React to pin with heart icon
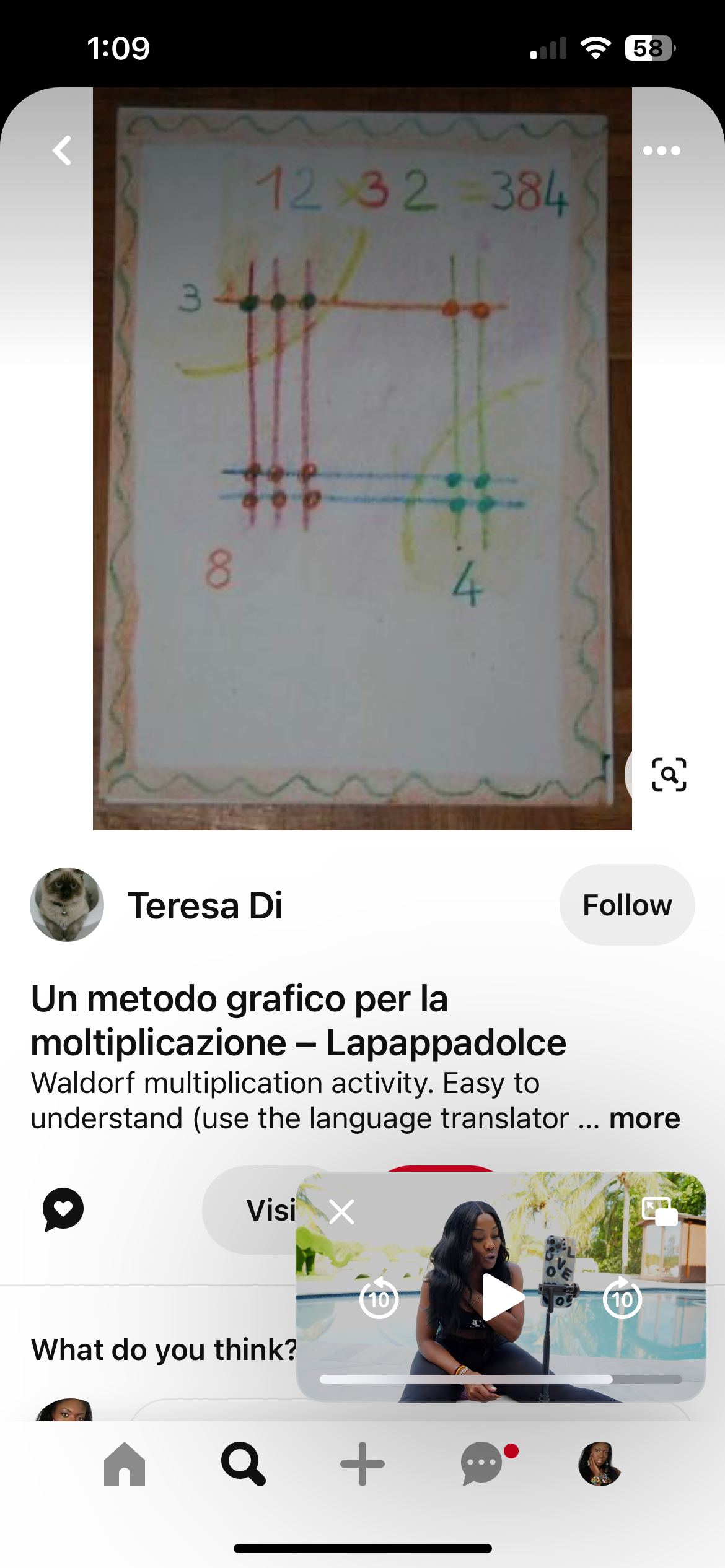Screen dimensions: 725x1568 63,1209
